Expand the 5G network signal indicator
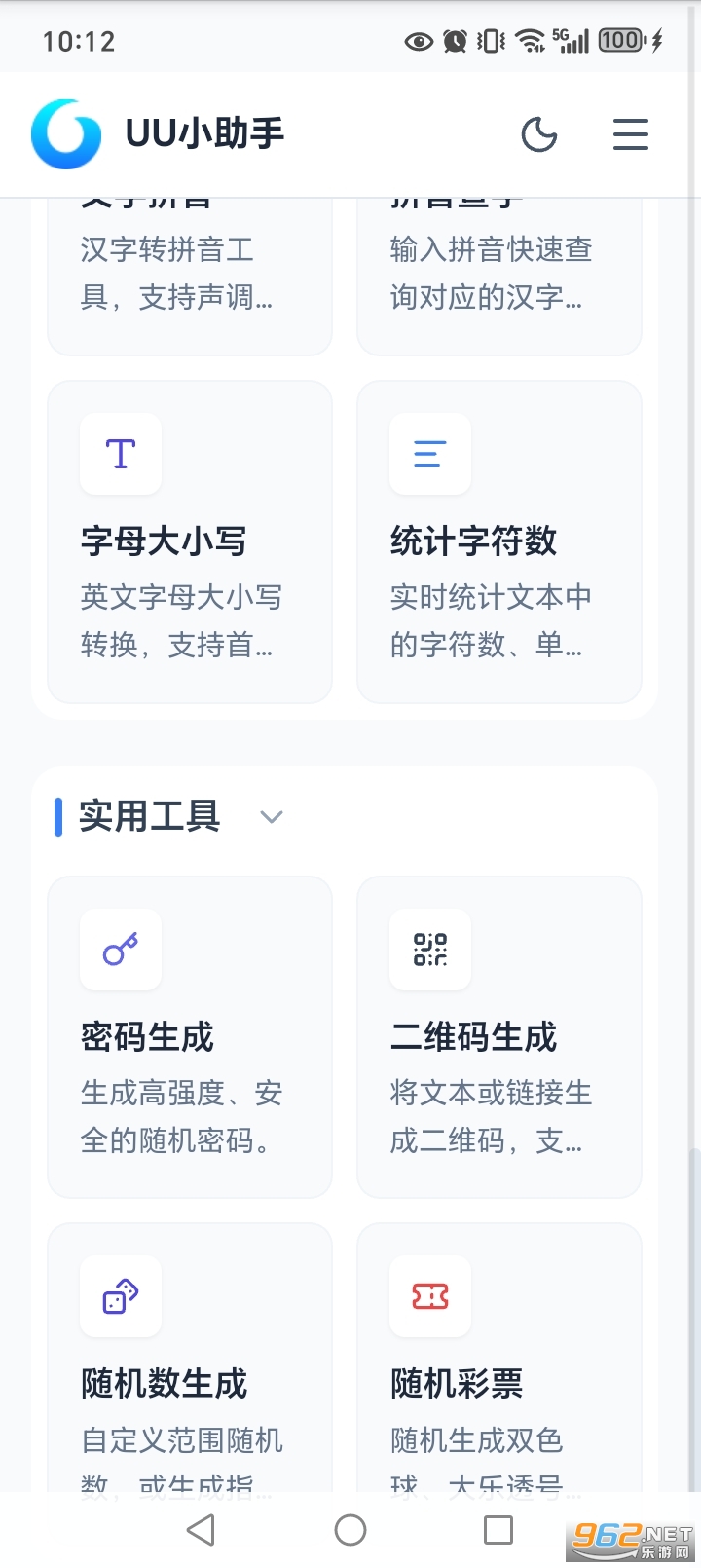 click(x=572, y=40)
